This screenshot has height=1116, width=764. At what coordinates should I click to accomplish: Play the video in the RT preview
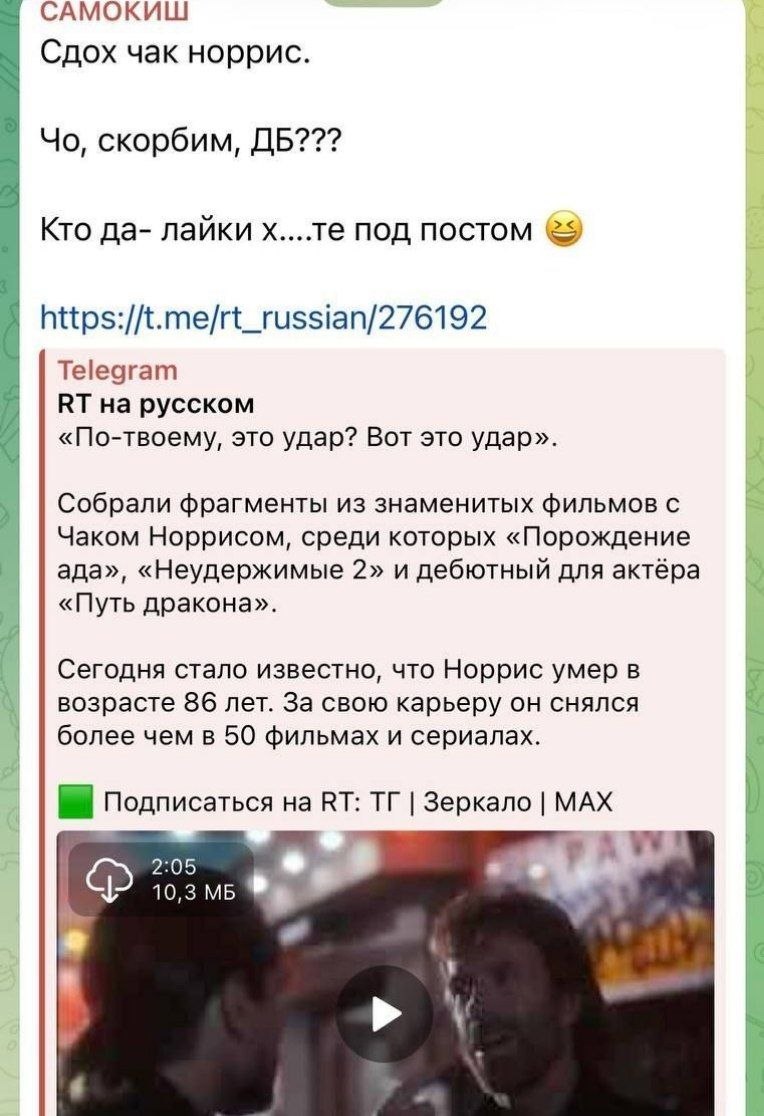coord(384,1014)
